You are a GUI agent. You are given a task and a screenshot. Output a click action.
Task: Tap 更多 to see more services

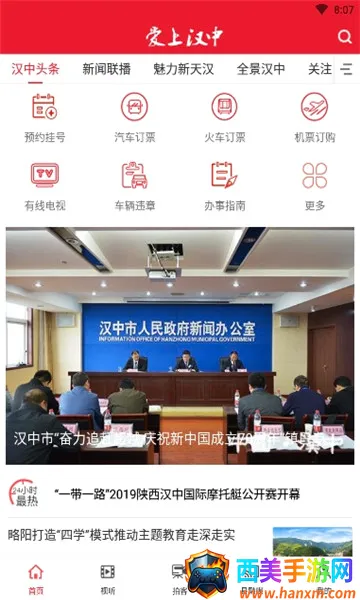pyautogui.click(x=314, y=186)
